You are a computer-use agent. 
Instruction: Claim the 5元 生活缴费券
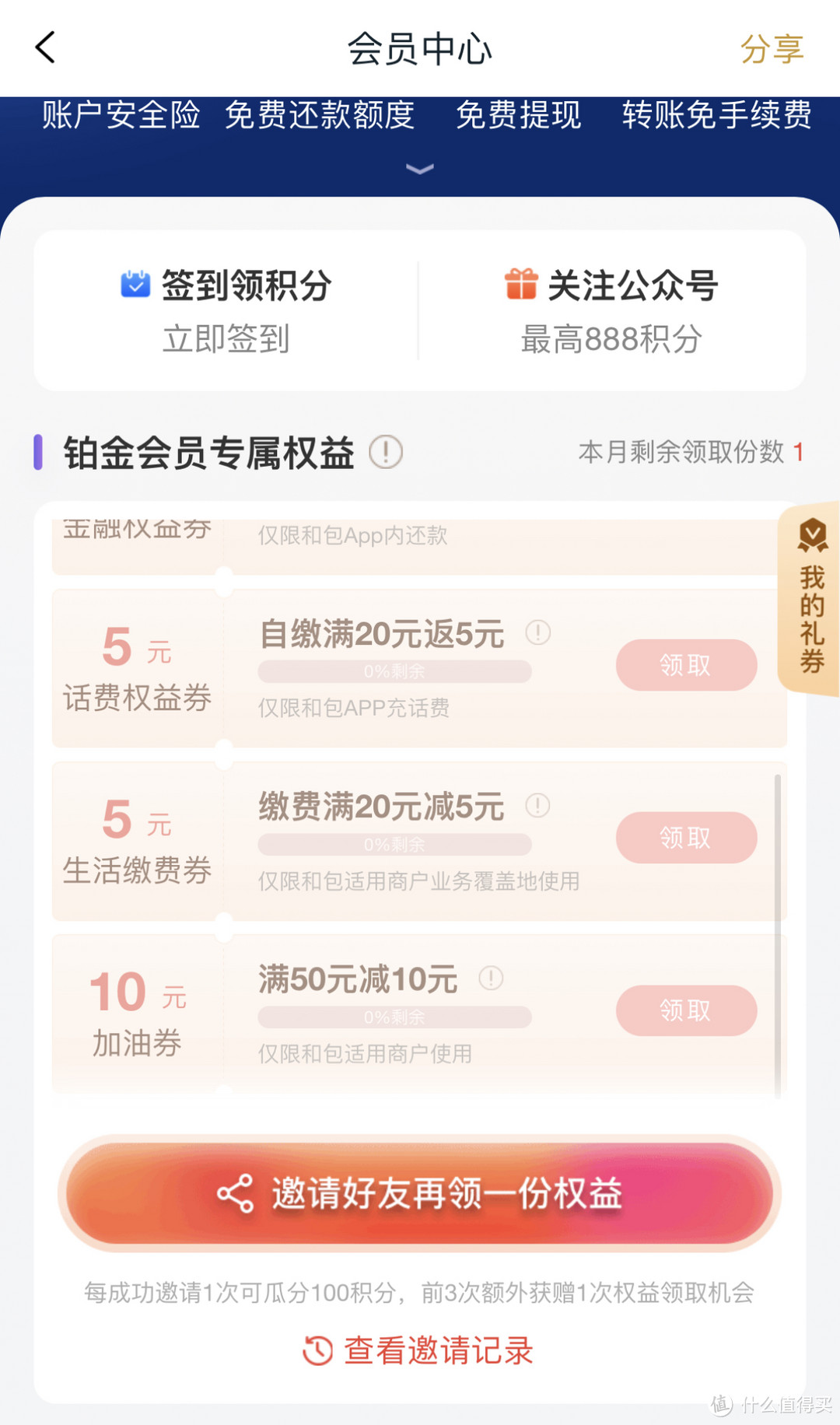point(686,838)
